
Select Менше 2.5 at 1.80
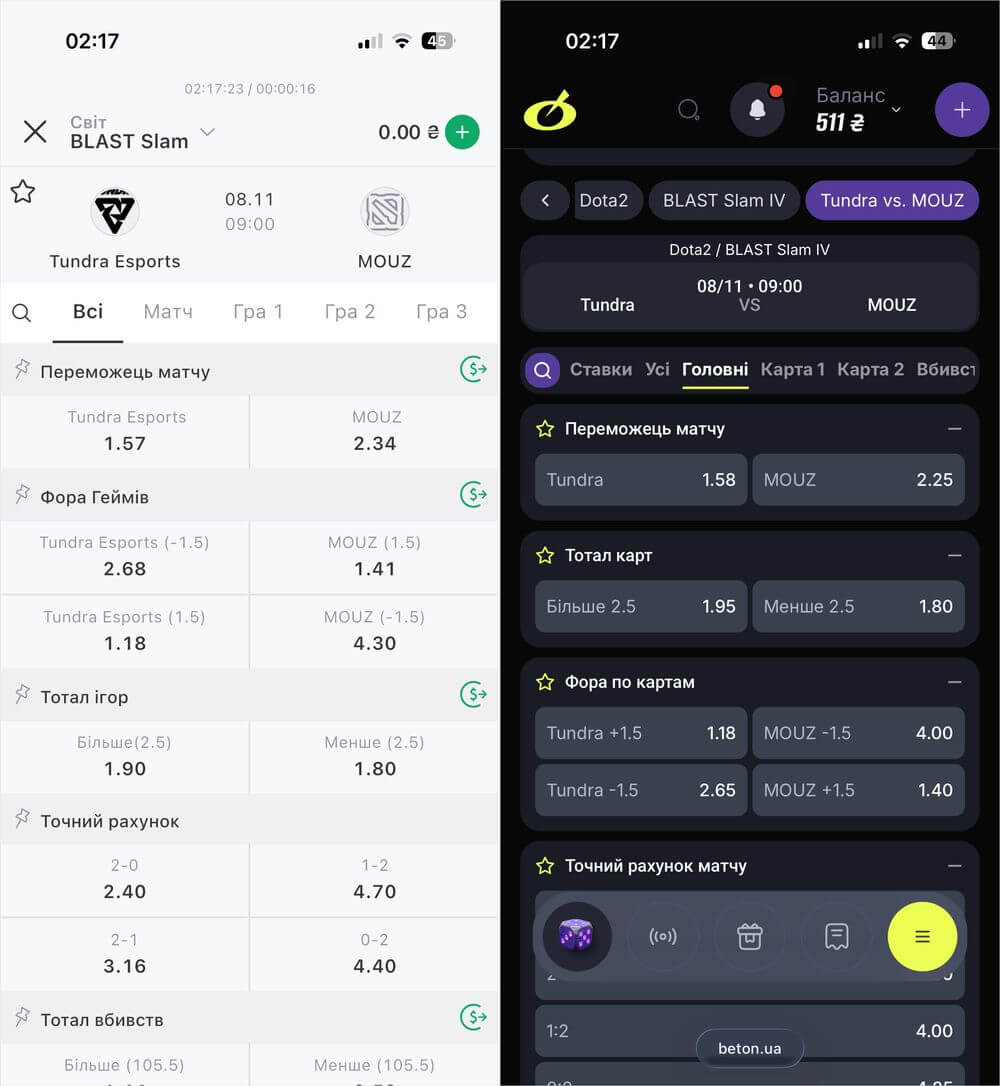click(857, 606)
